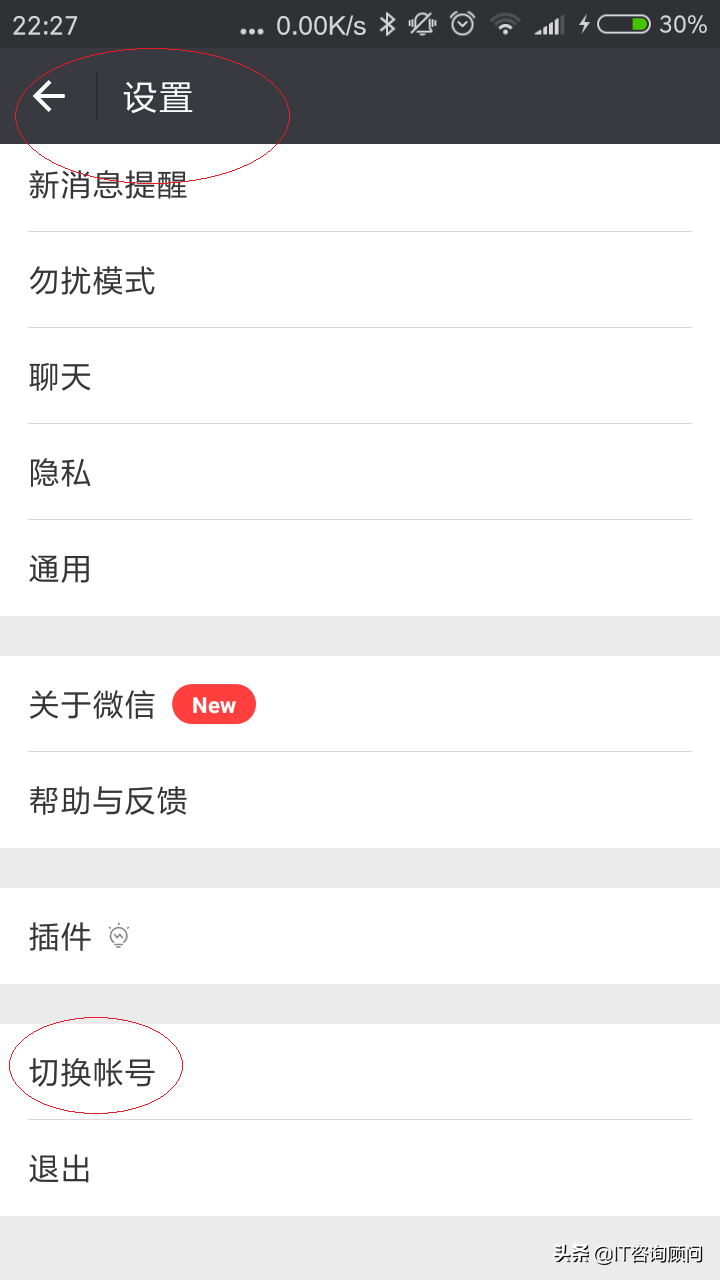Open the 聊天 chat settings entry
This screenshot has height=1280, width=720.
[360, 377]
